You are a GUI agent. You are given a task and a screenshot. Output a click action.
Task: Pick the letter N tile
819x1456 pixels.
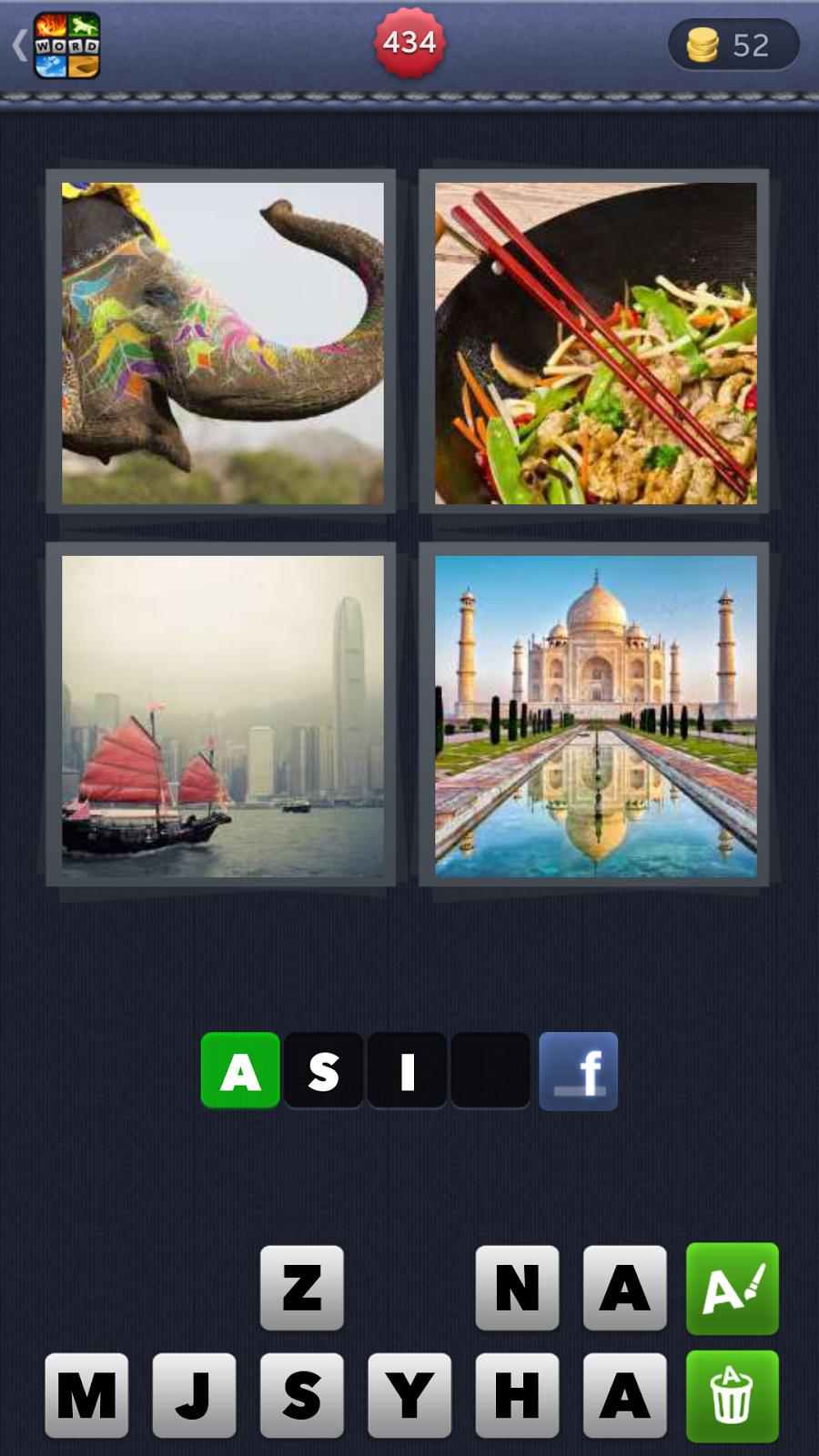coord(517,1288)
